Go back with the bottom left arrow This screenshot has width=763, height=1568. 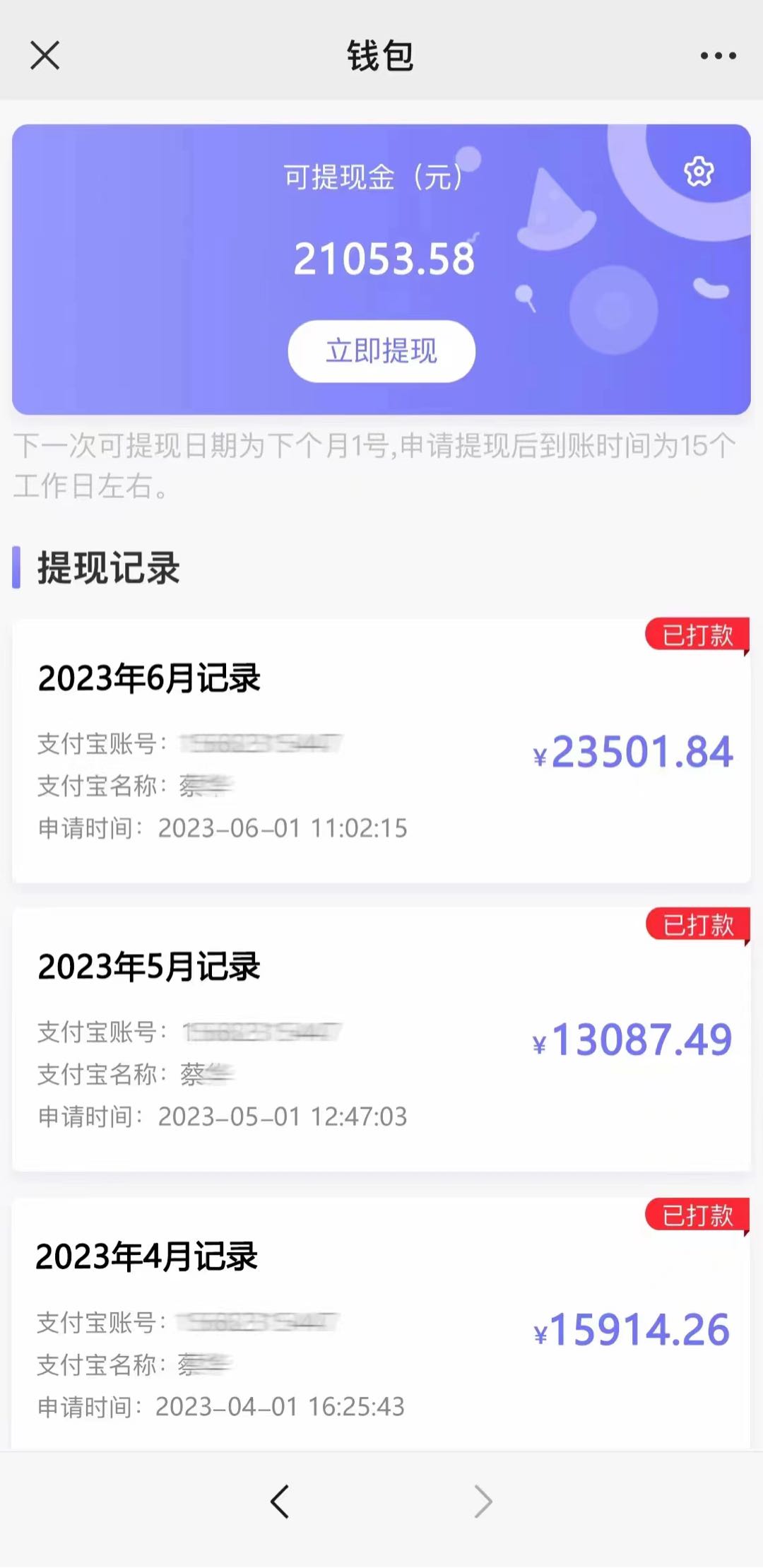click(x=280, y=1502)
